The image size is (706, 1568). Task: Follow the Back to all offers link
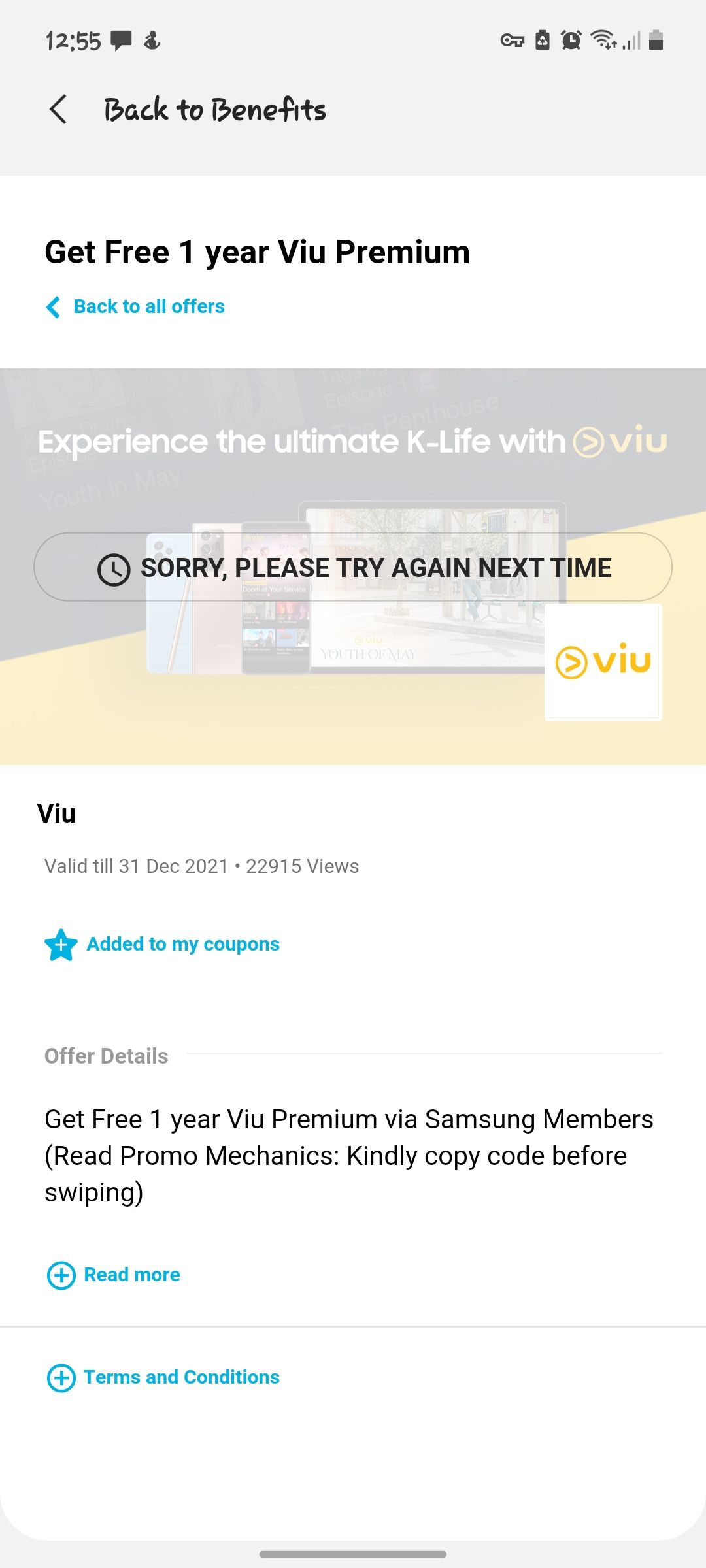click(147, 306)
